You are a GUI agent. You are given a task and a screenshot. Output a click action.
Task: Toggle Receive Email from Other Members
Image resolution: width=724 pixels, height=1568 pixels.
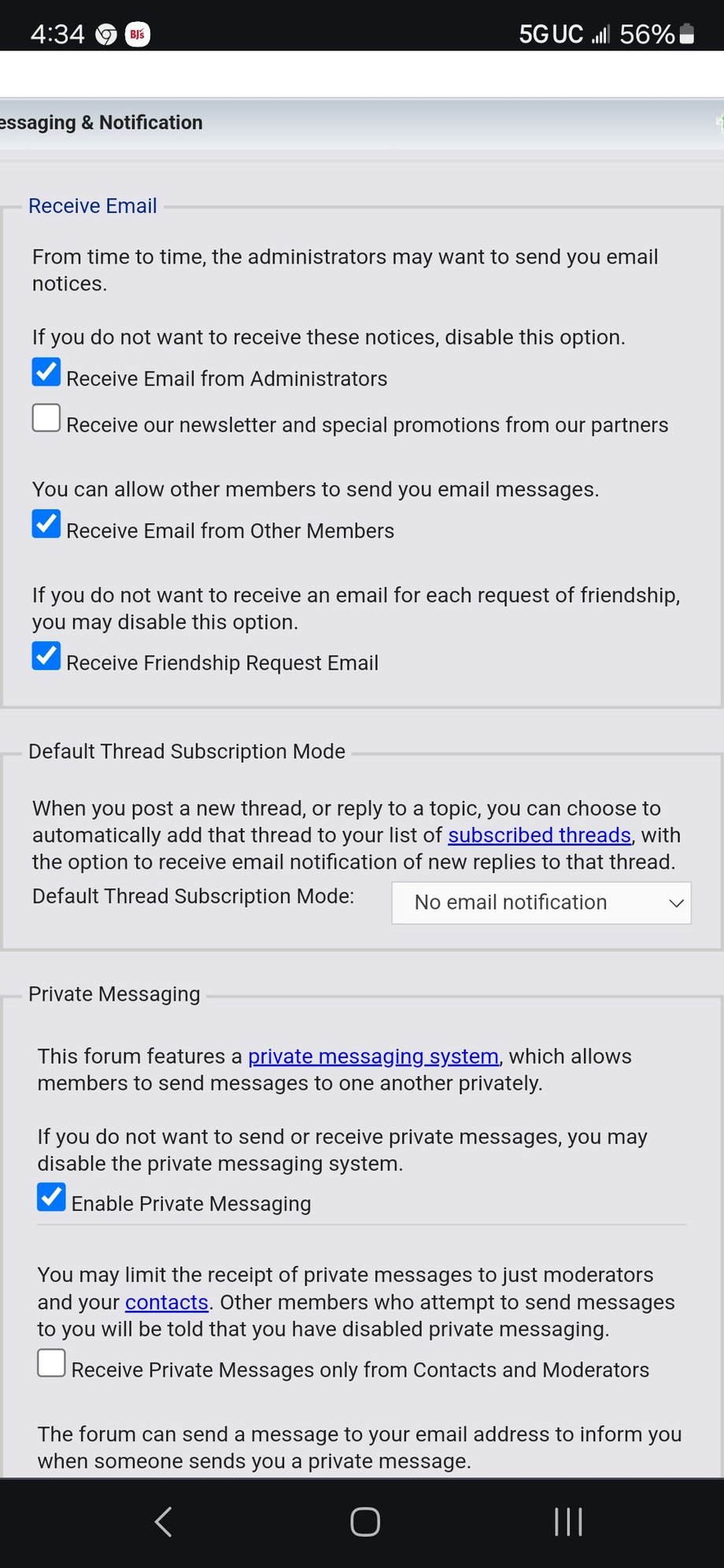pos(46,524)
